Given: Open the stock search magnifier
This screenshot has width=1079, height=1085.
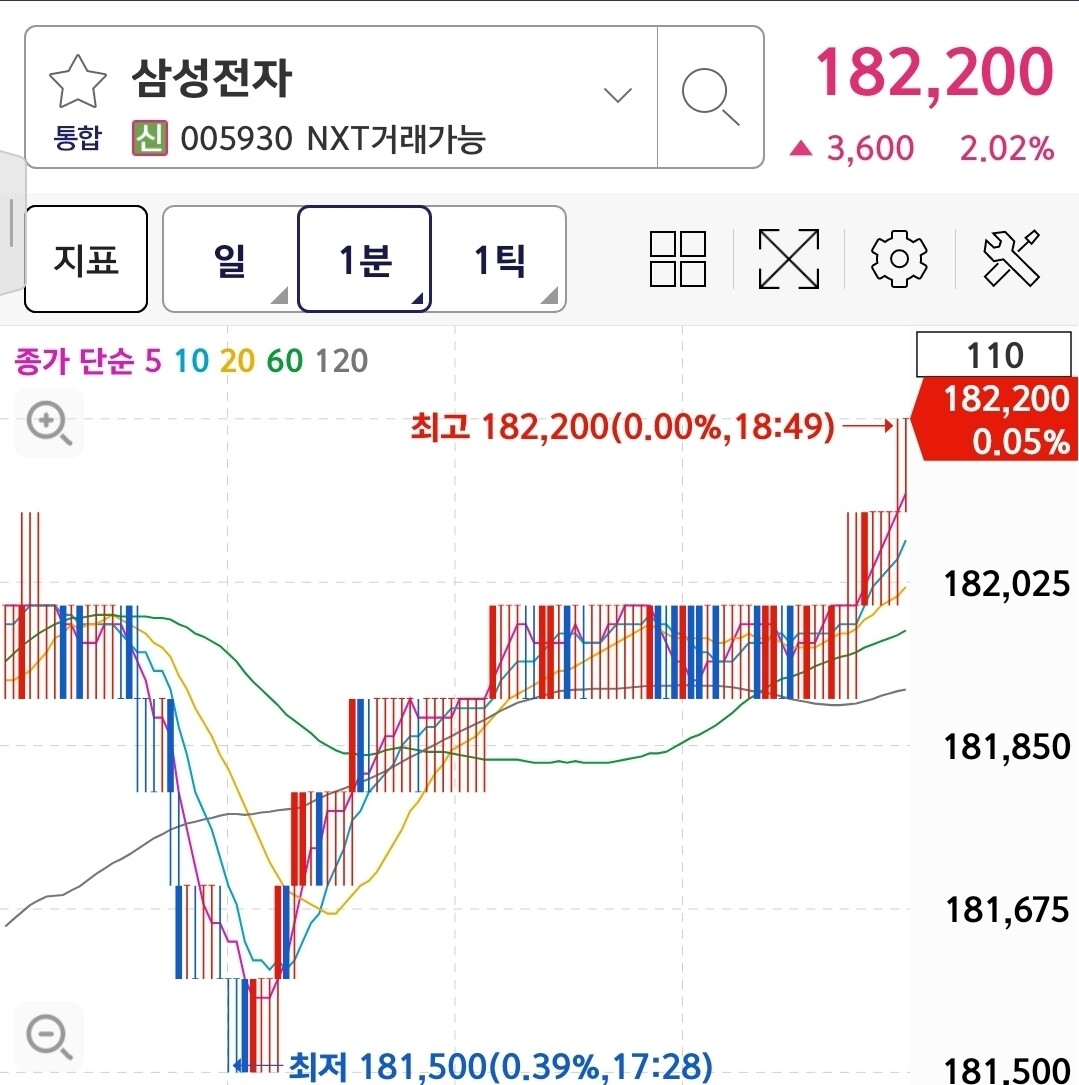Looking at the screenshot, I should click(x=710, y=97).
